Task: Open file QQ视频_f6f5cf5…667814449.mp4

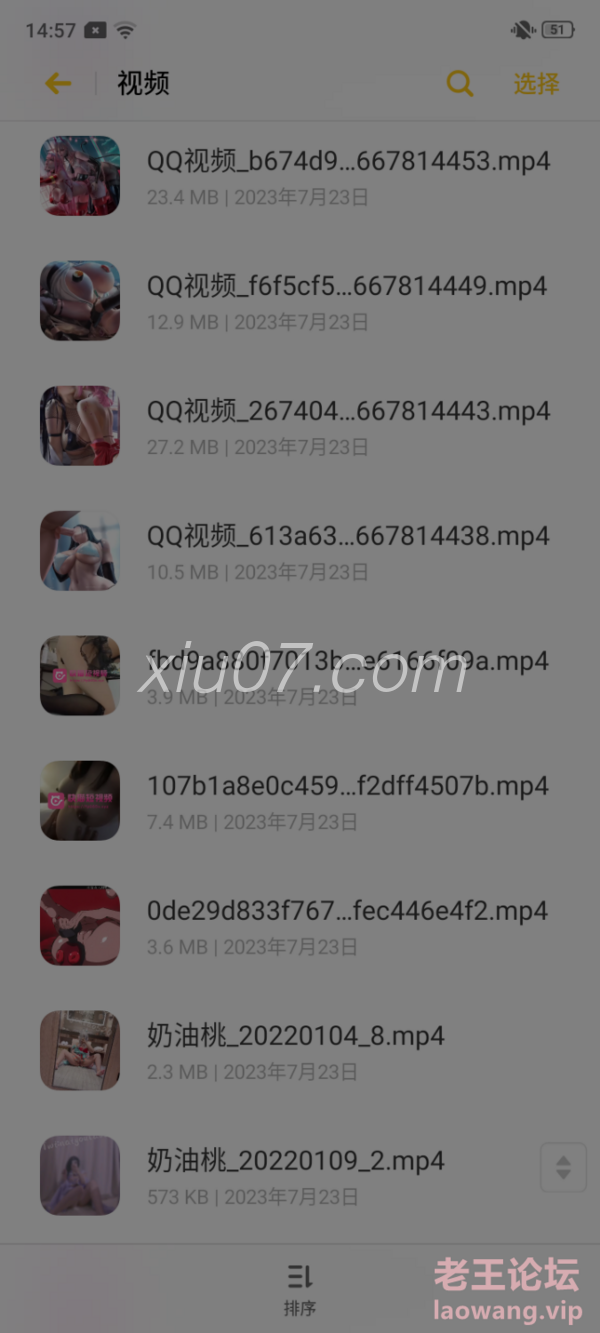Action: coord(300,300)
